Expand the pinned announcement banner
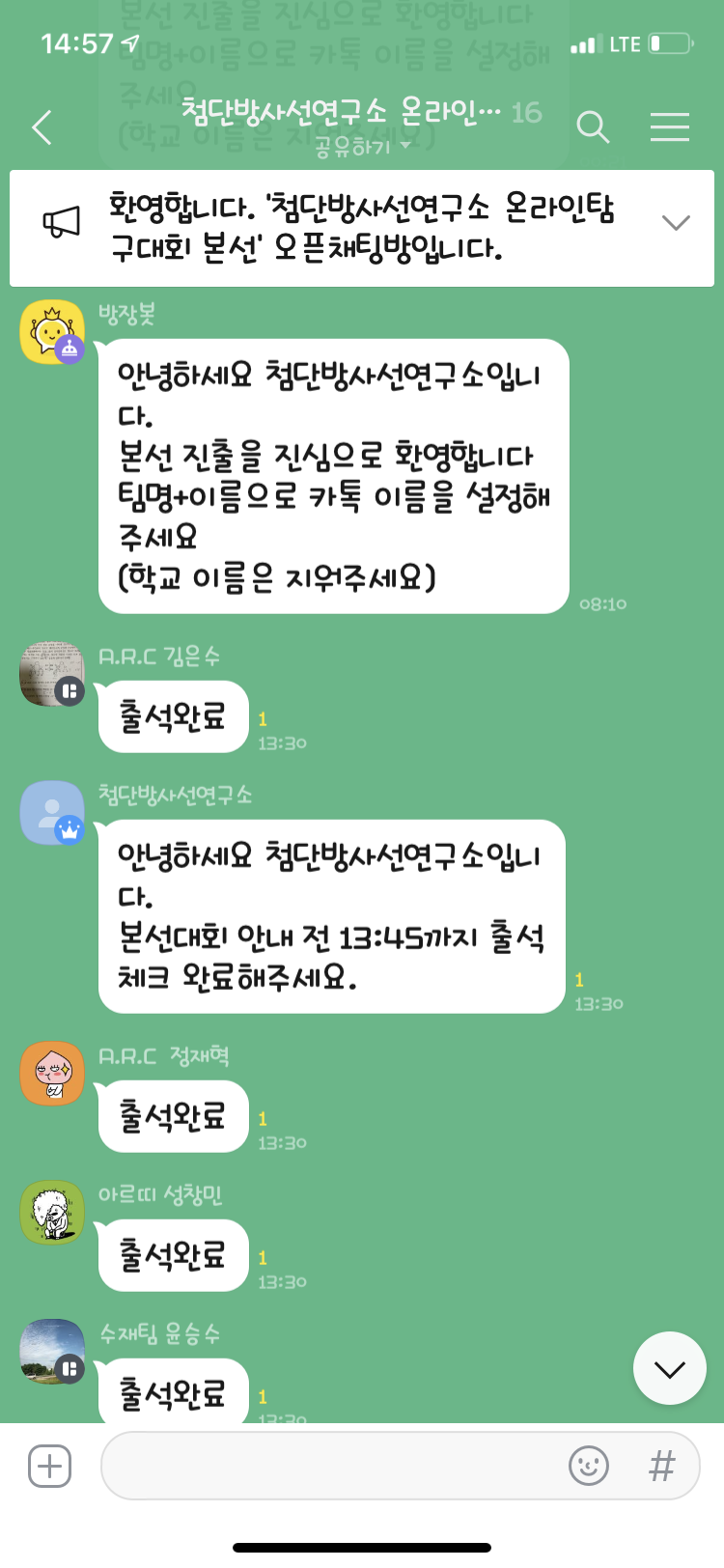Viewport: 724px width, 1568px height. pos(676,223)
